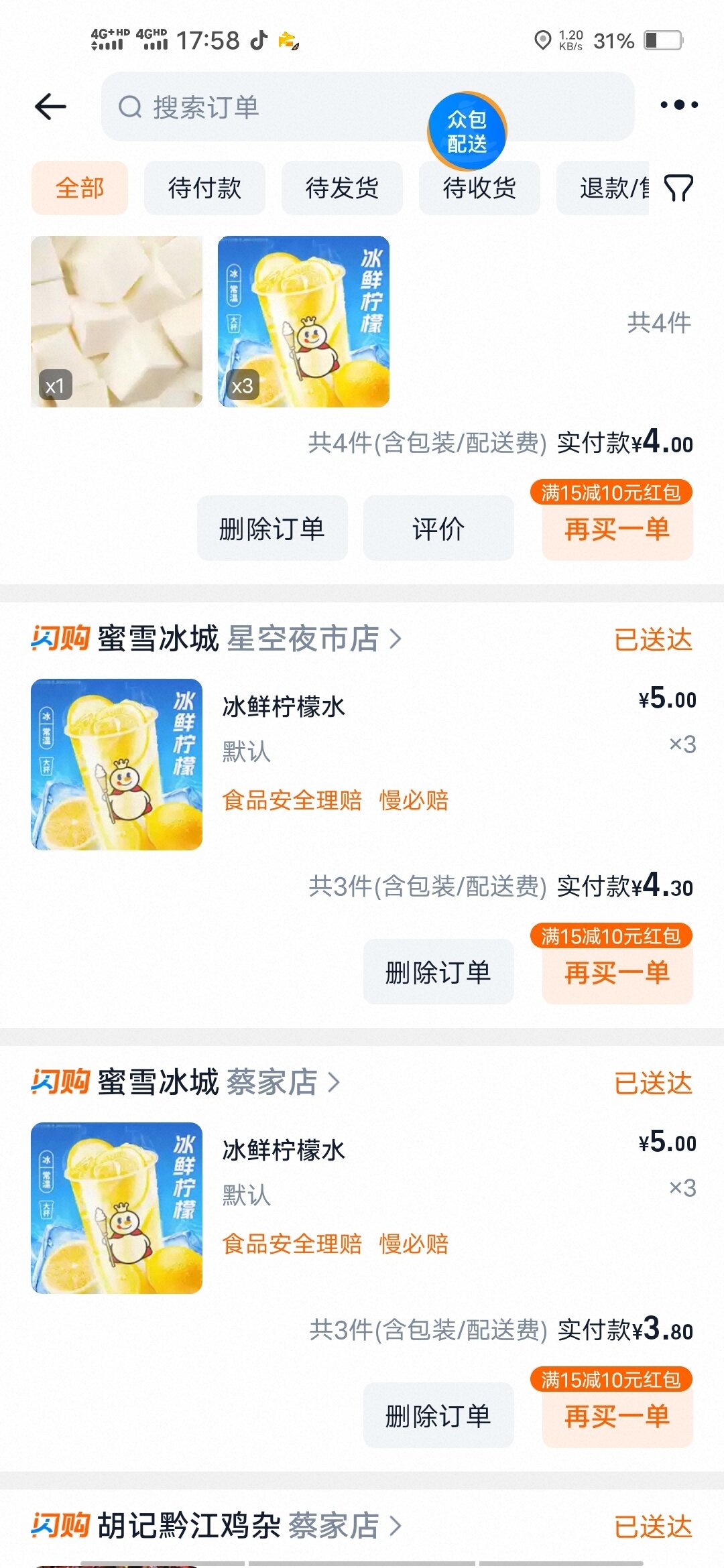Delete the order paid ¥3.80
The image size is (724, 1568).
click(x=438, y=1416)
